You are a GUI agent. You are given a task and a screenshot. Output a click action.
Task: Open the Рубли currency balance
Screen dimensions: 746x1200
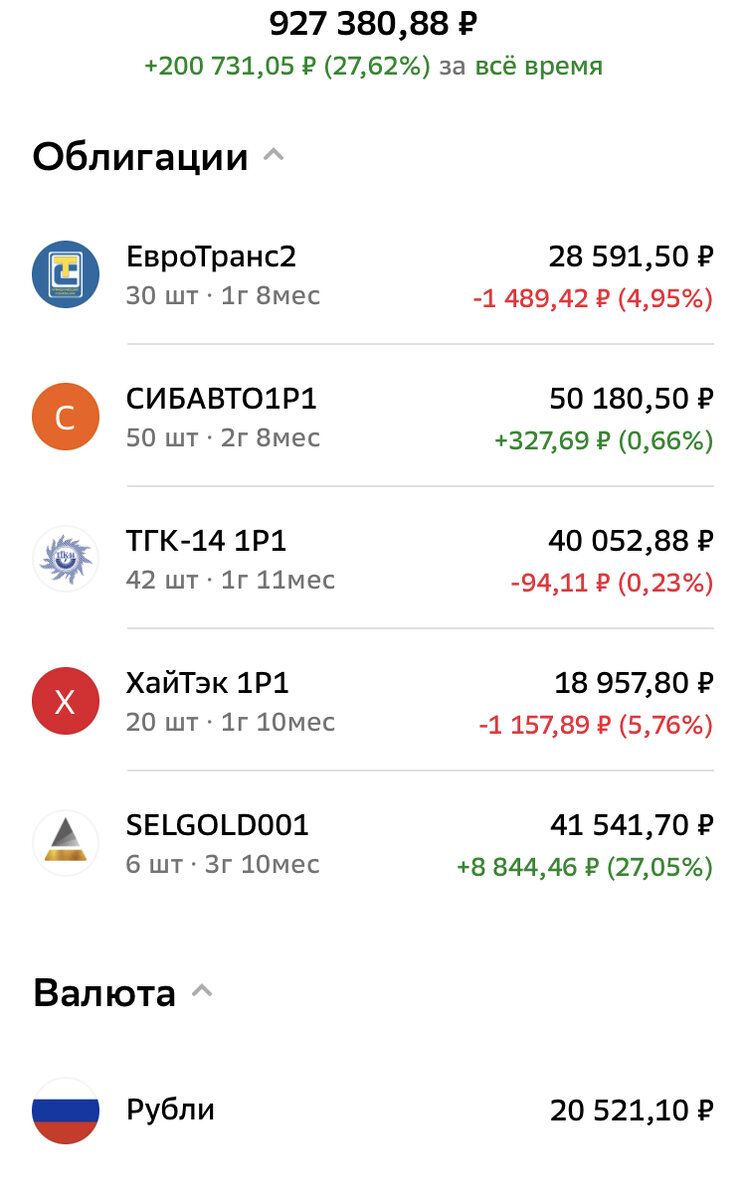point(372,1110)
